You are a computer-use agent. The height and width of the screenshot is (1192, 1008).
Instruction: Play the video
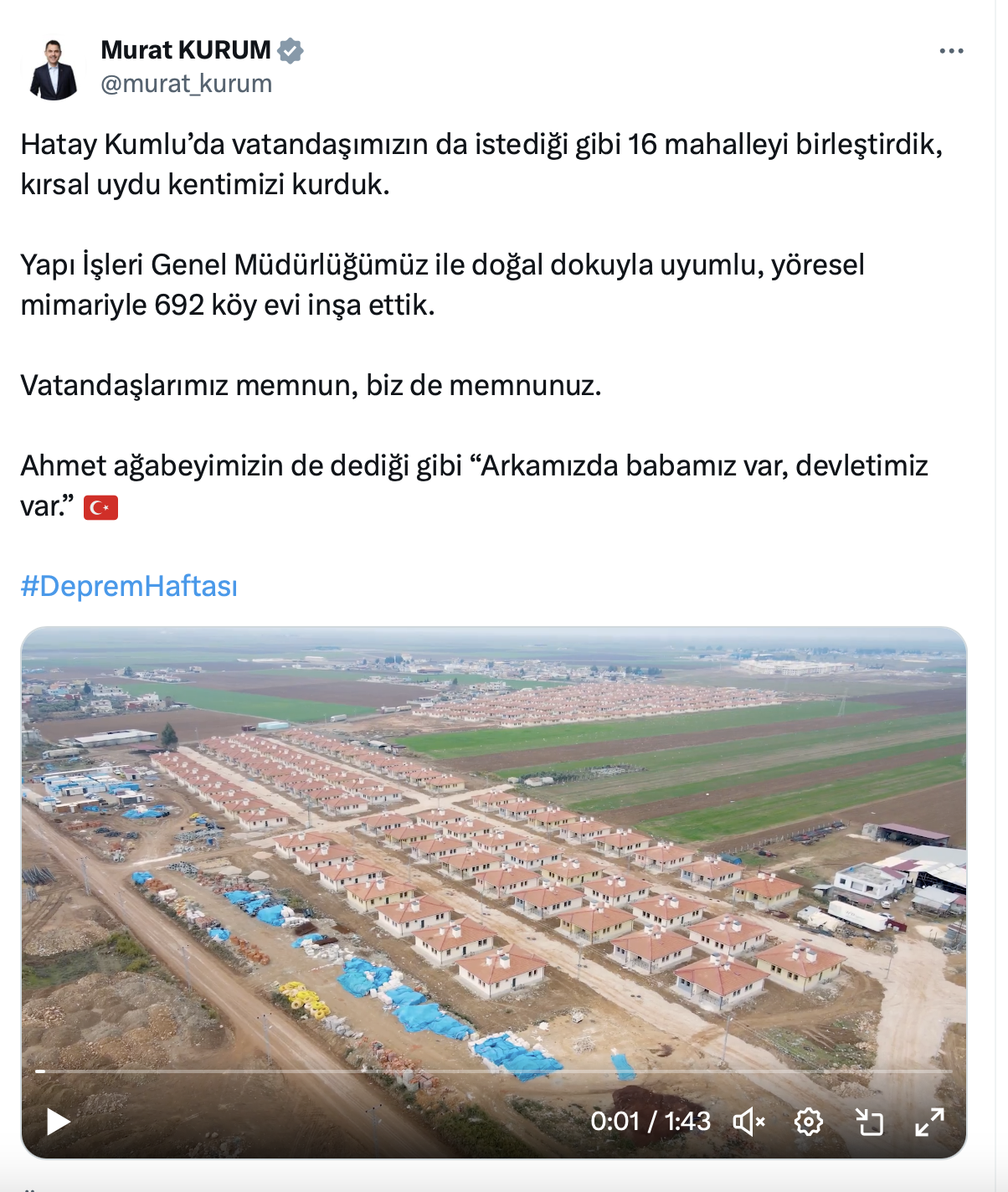click(x=58, y=1121)
